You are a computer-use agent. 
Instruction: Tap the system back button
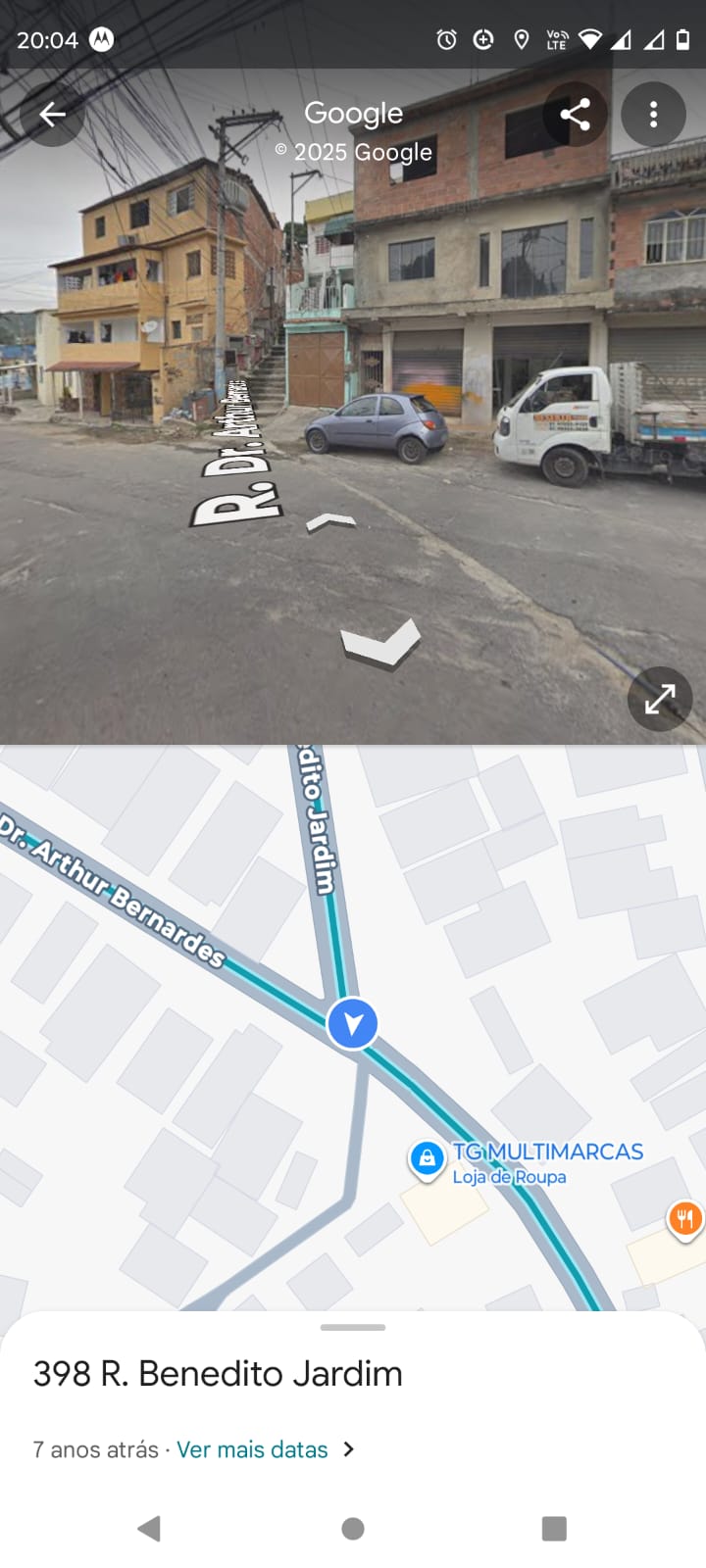coord(149,1528)
